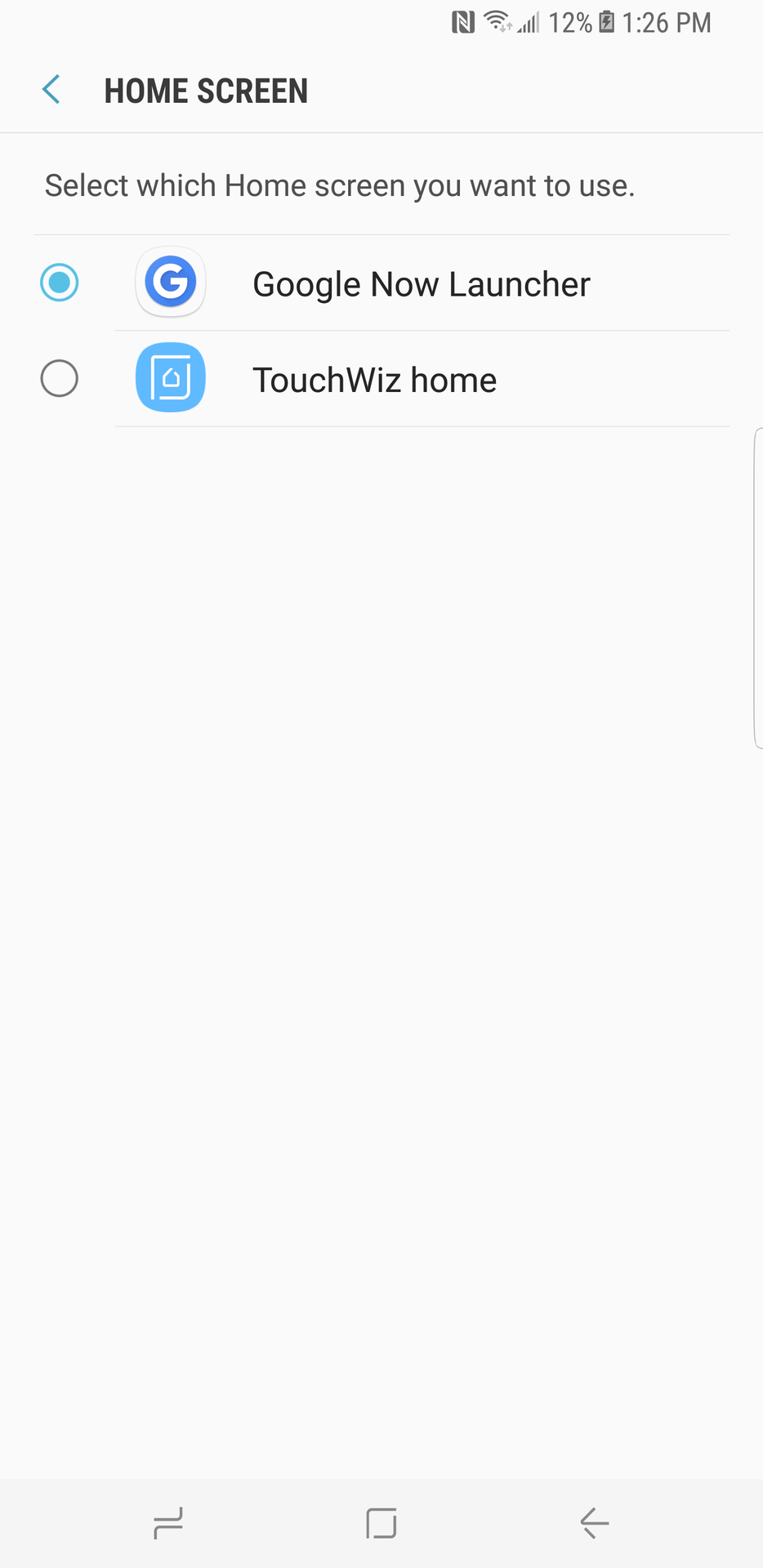763x1568 pixels.
Task: Open recent apps from navigation bar
Action: point(168,1523)
